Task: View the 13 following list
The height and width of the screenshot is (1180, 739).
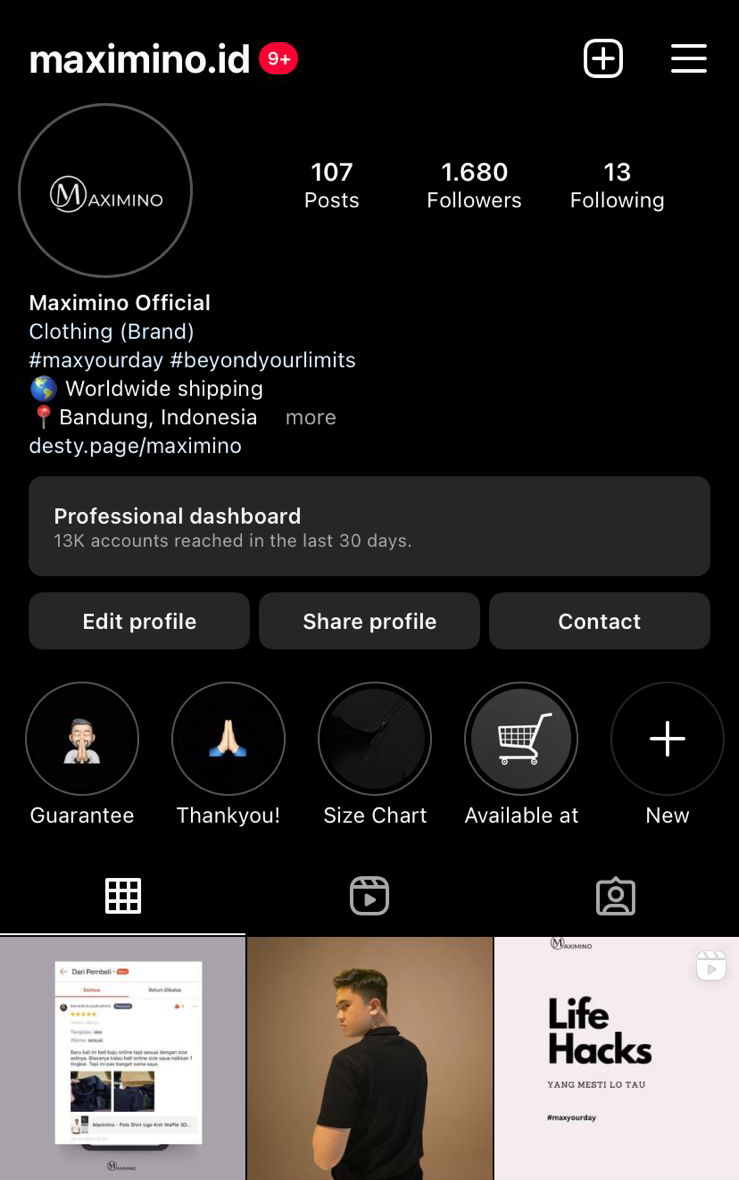Action: (617, 185)
